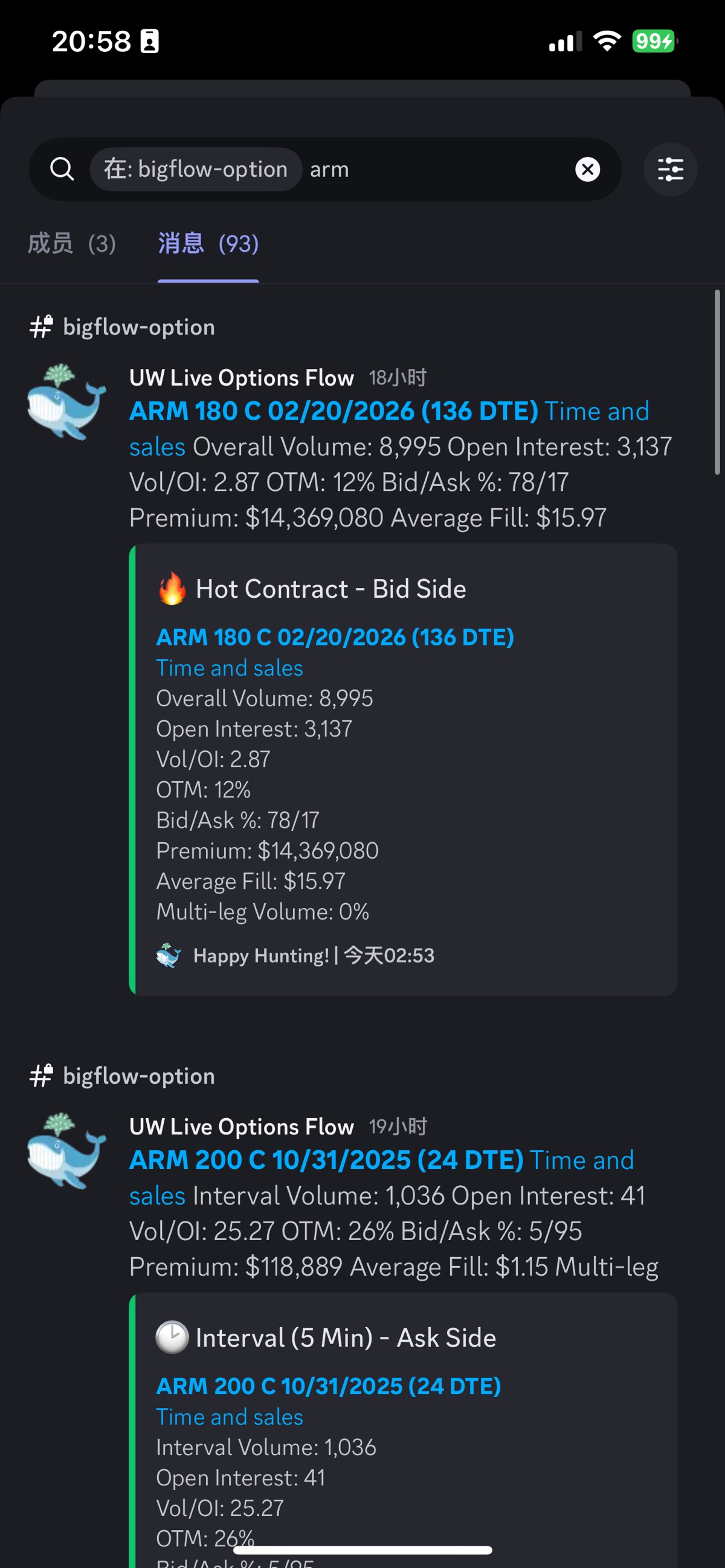This screenshot has width=725, height=1568.
Task: Switch to the 成员 (3) tab
Action: click(72, 243)
